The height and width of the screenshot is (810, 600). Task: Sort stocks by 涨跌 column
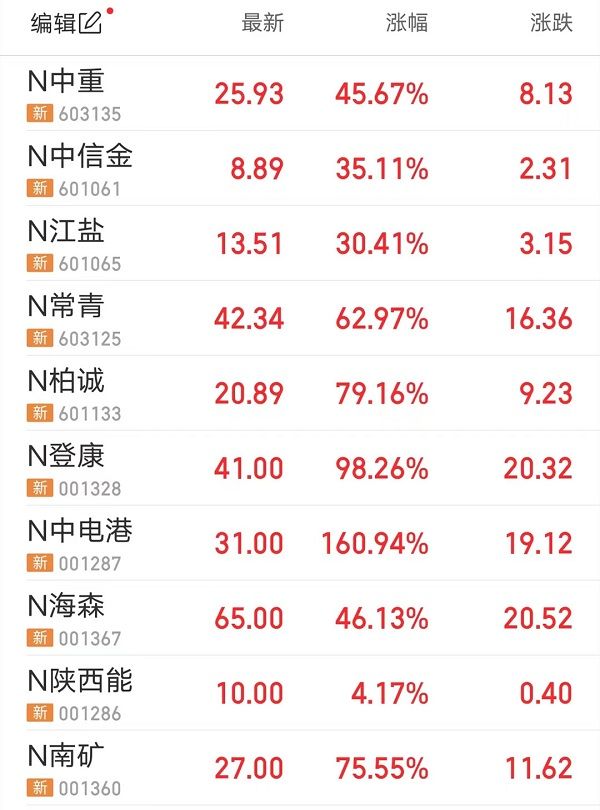pyautogui.click(x=551, y=23)
